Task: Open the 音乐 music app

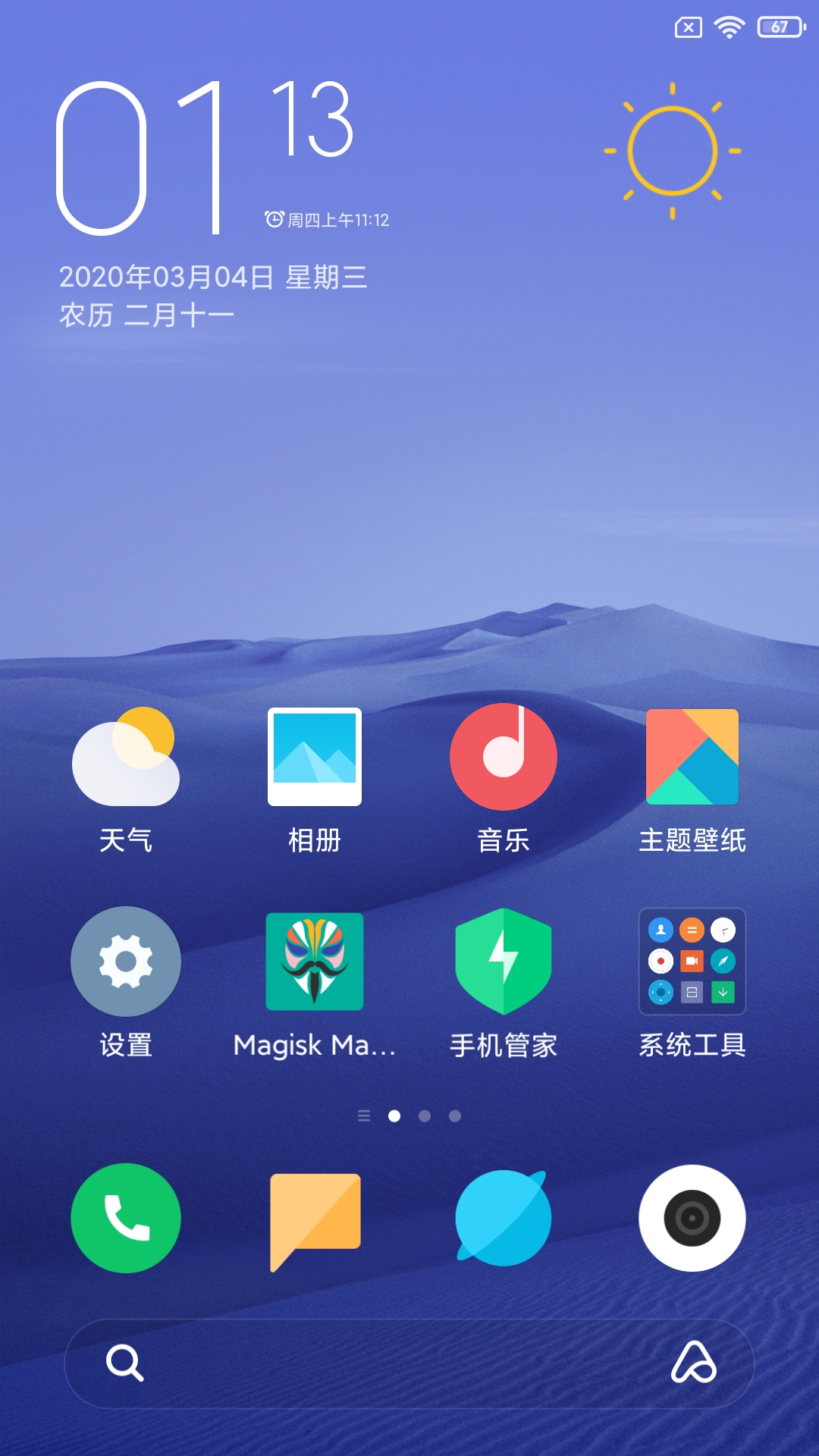Action: 504,758
